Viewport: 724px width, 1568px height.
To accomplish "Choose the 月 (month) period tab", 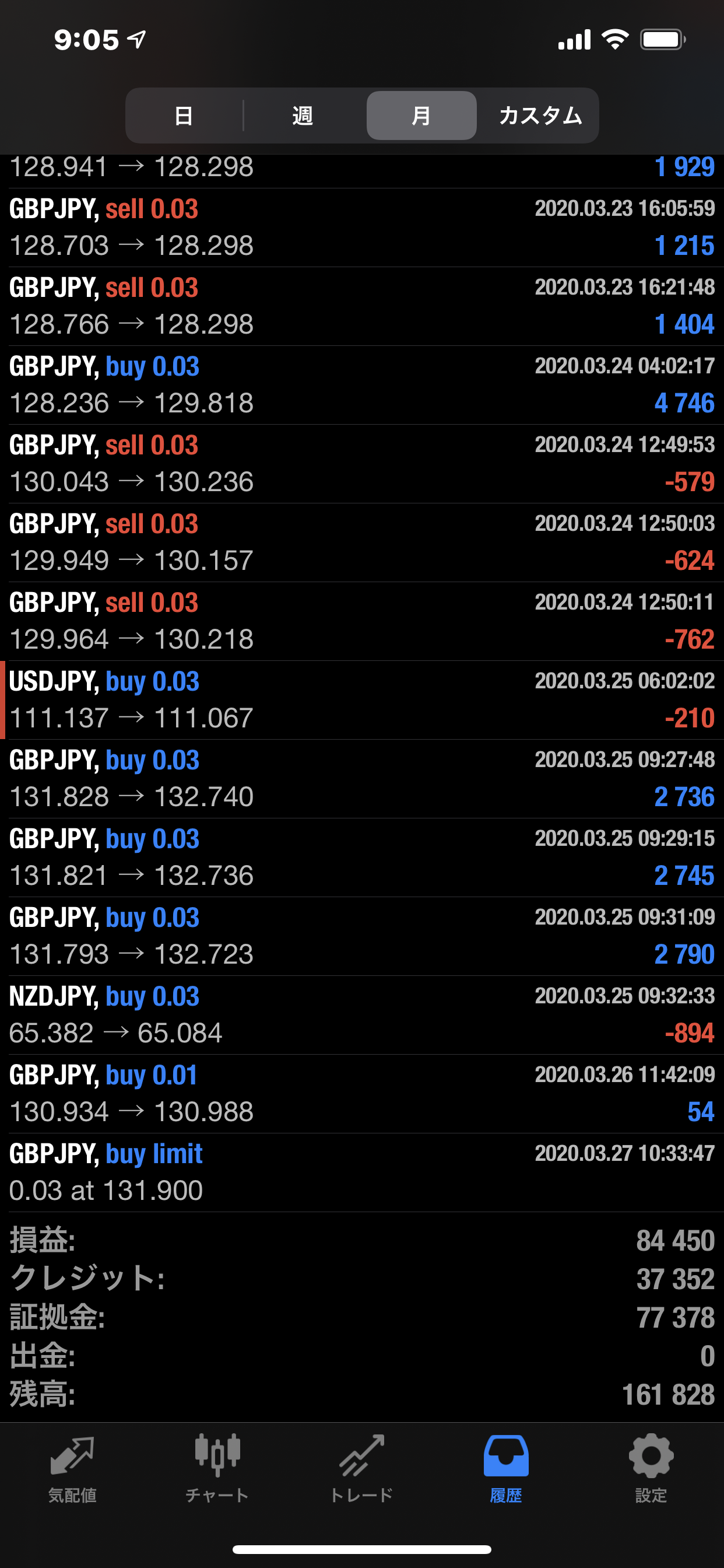I will point(421,116).
